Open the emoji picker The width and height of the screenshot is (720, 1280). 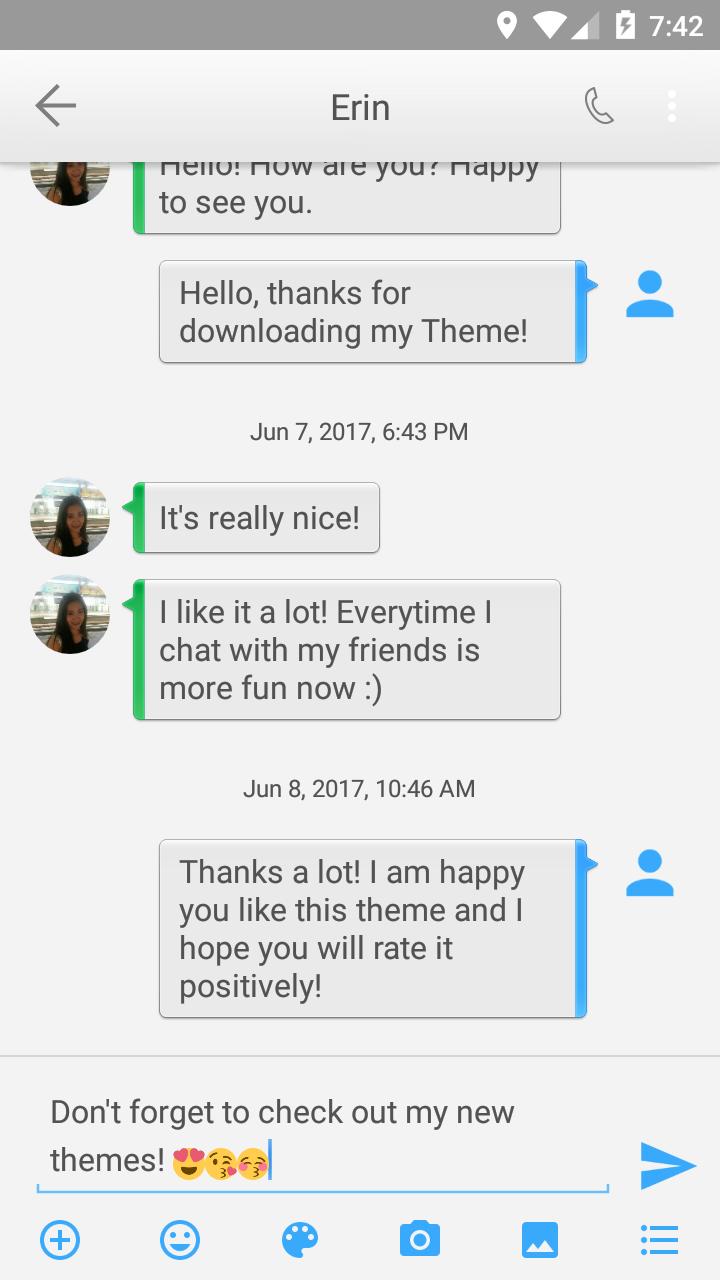[x=180, y=1240]
